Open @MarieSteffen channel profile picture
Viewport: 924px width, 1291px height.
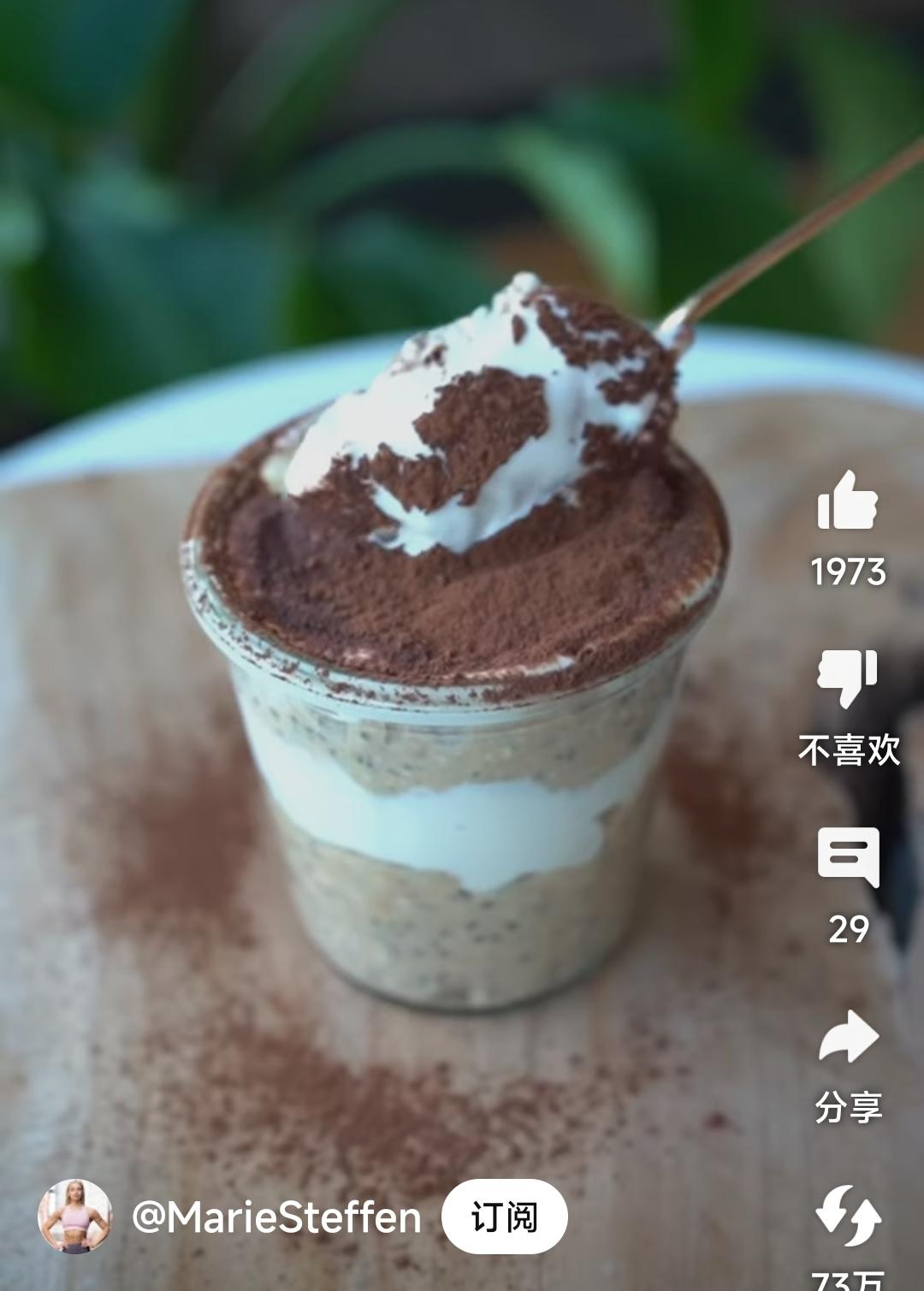(74, 1216)
